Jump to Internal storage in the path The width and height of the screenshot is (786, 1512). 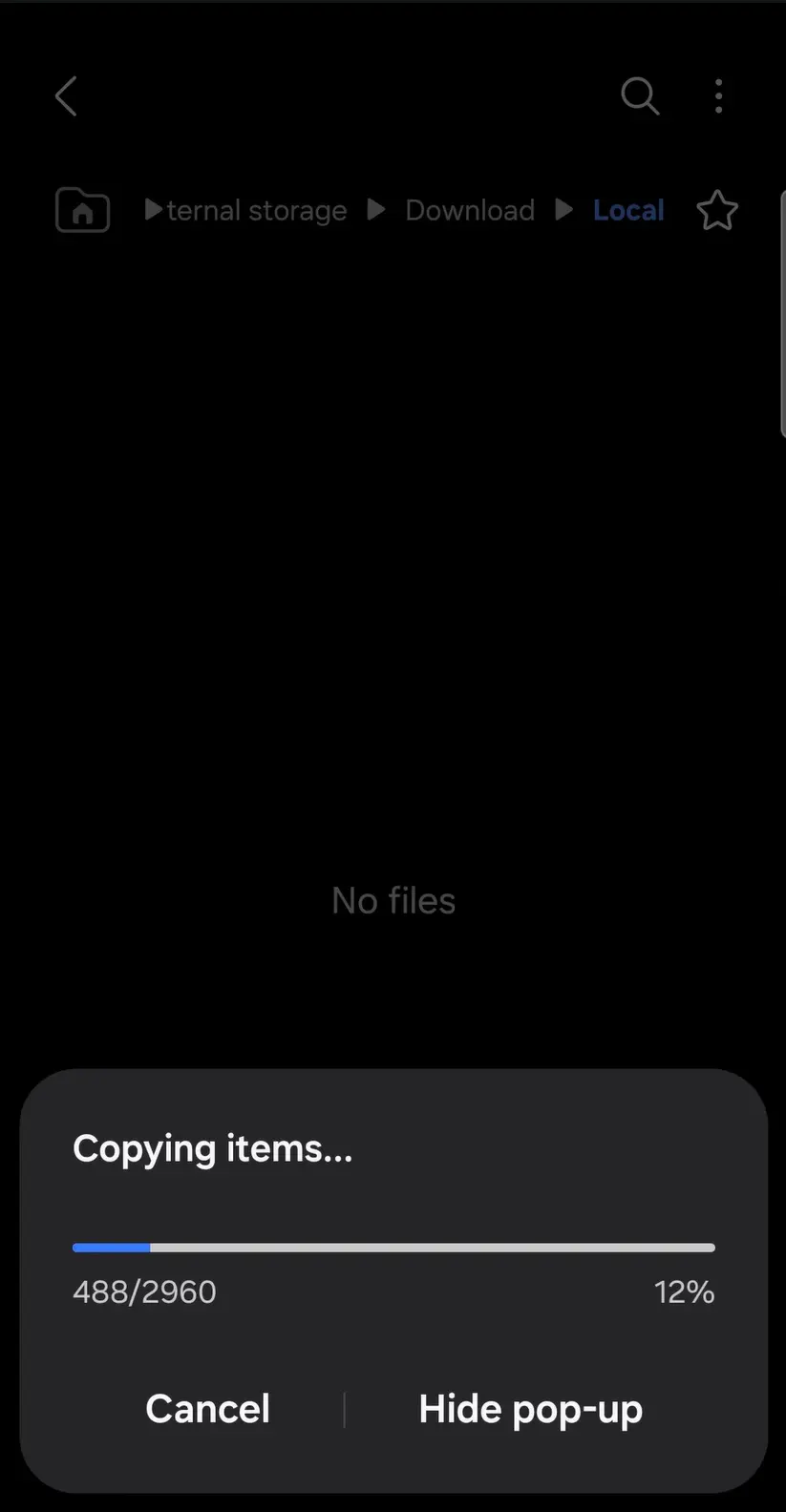click(x=256, y=210)
